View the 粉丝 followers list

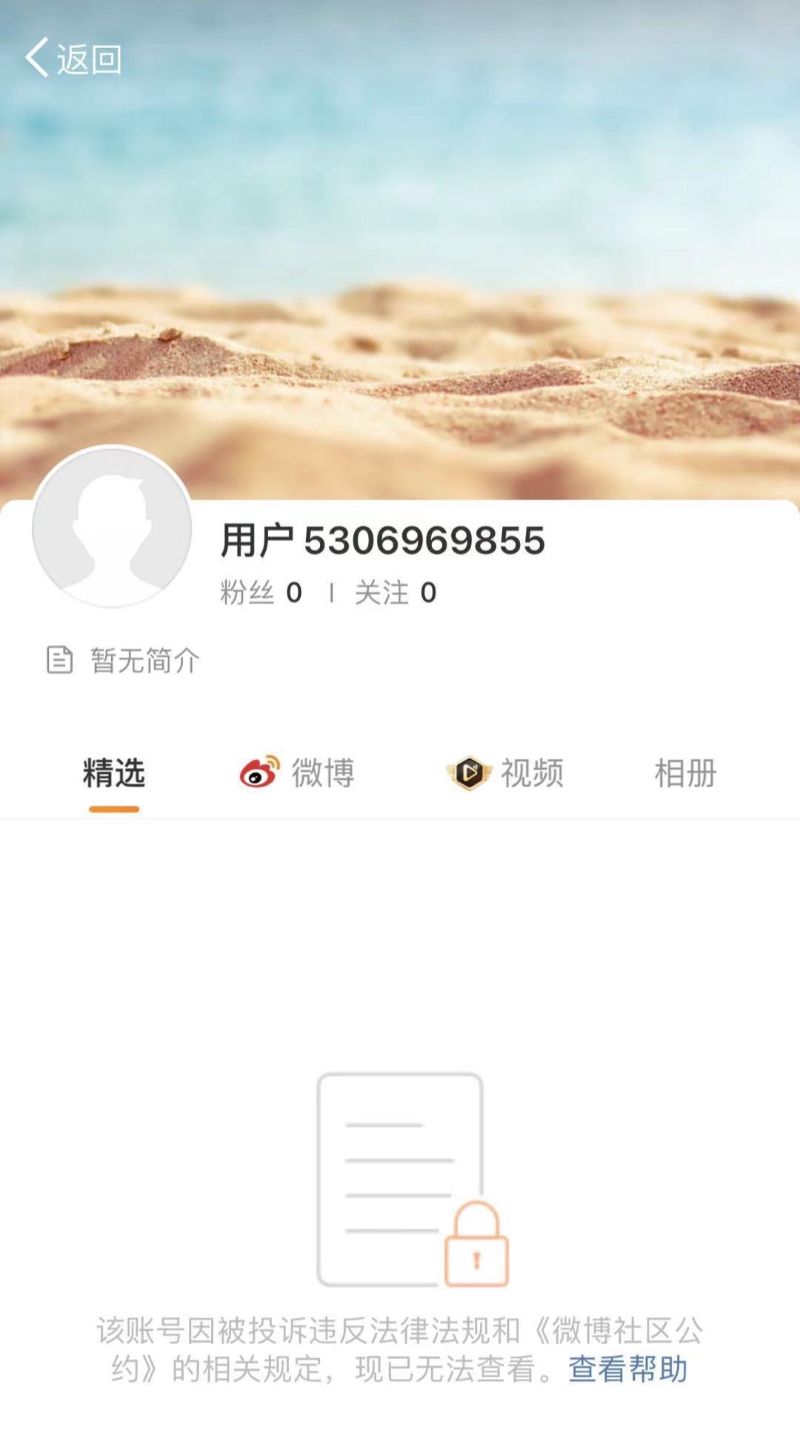click(260, 593)
